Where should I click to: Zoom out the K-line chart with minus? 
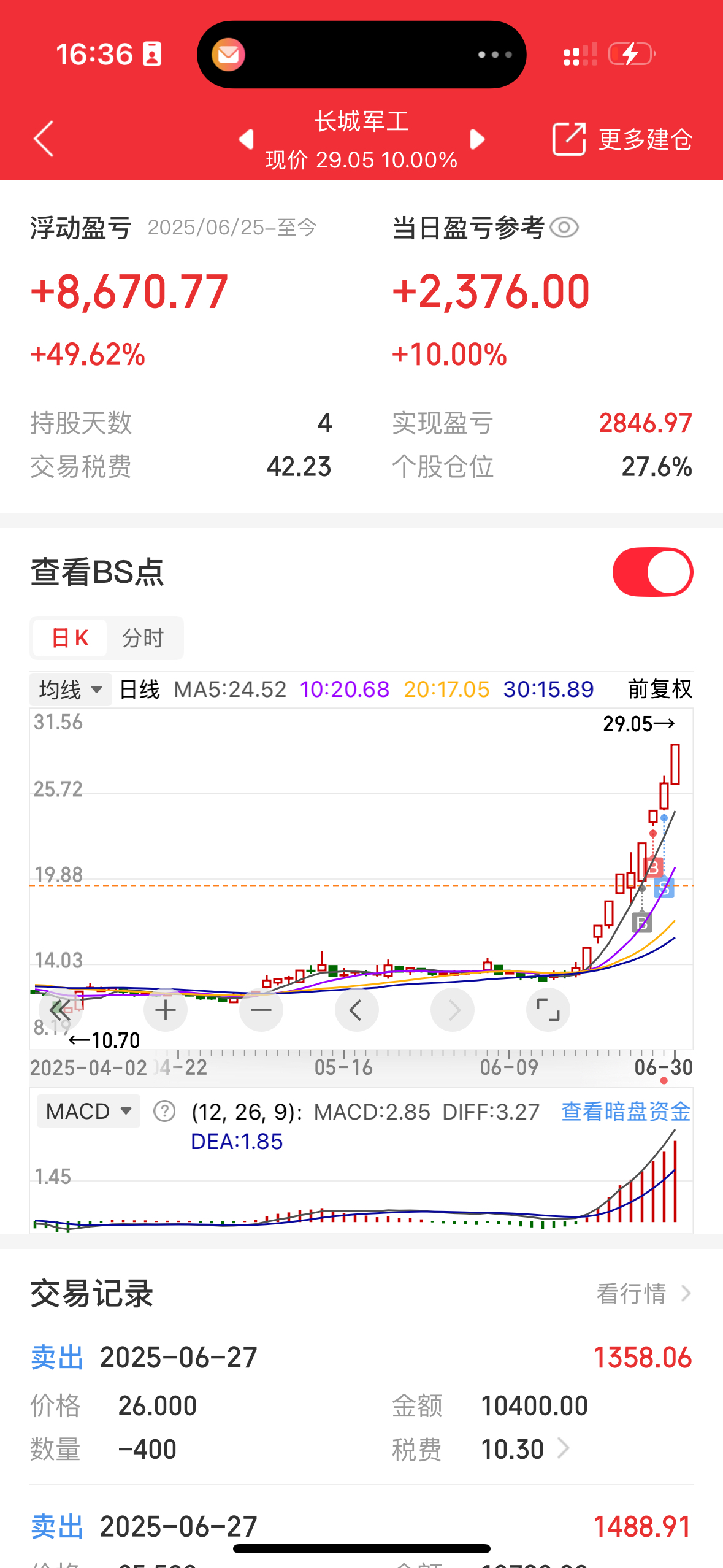coord(261,1009)
